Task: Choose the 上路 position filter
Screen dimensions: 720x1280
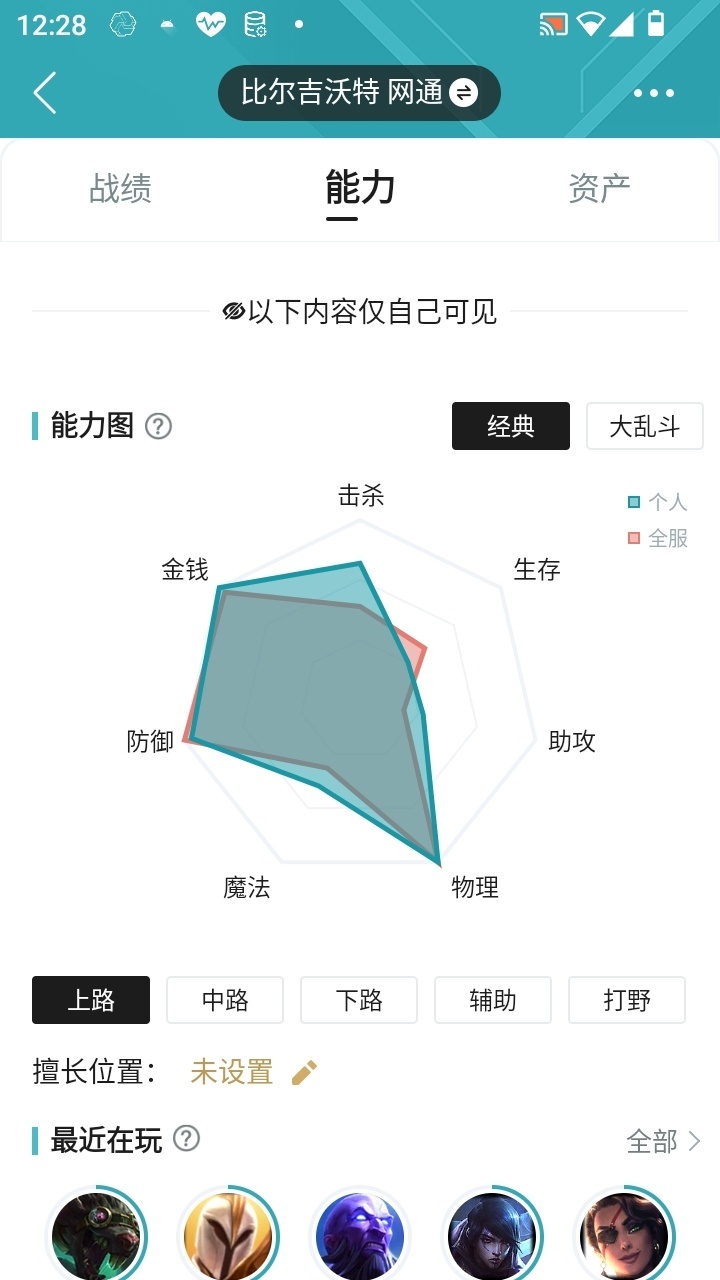Action: pos(91,1000)
